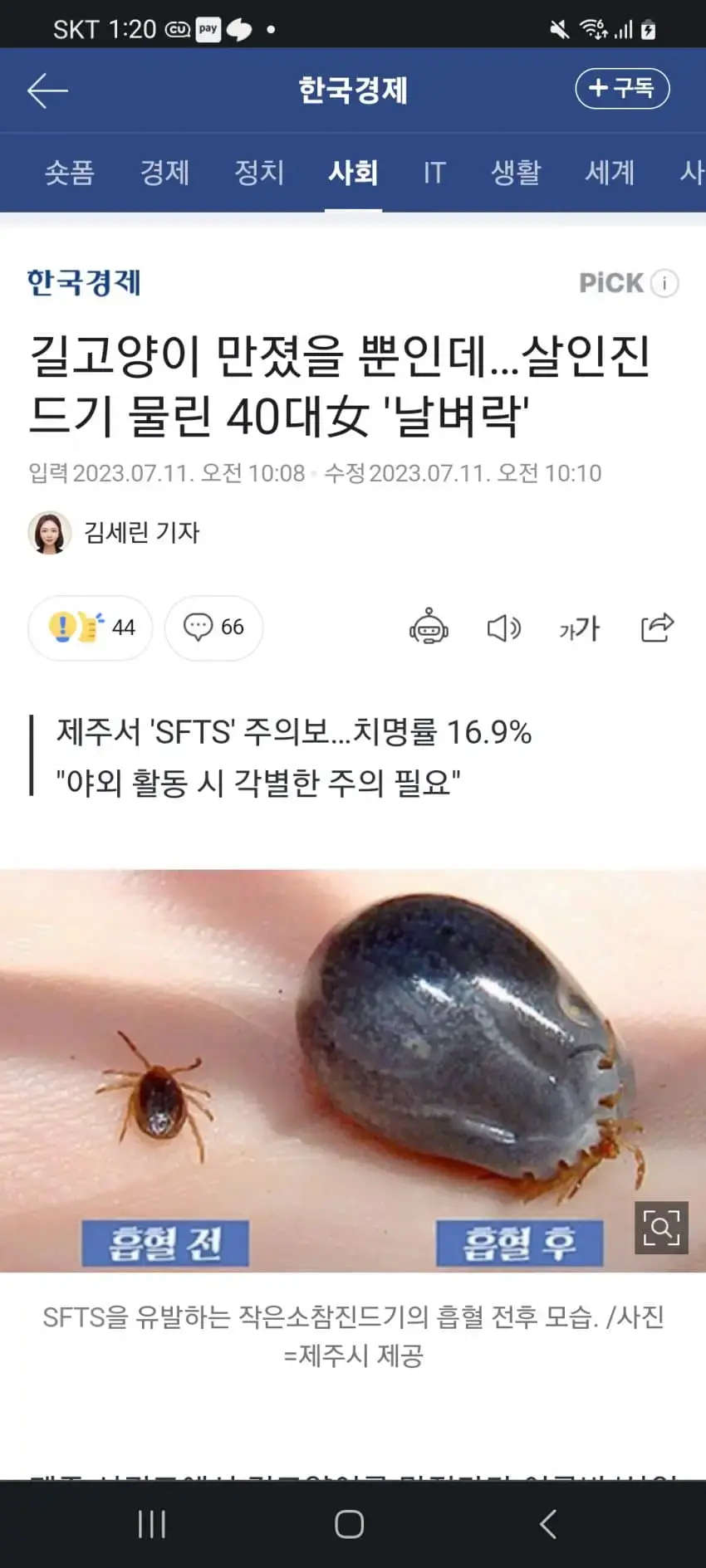Screen dimensions: 706x1568
Task: Tap the reaction button showing 44
Action: click(x=91, y=628)
